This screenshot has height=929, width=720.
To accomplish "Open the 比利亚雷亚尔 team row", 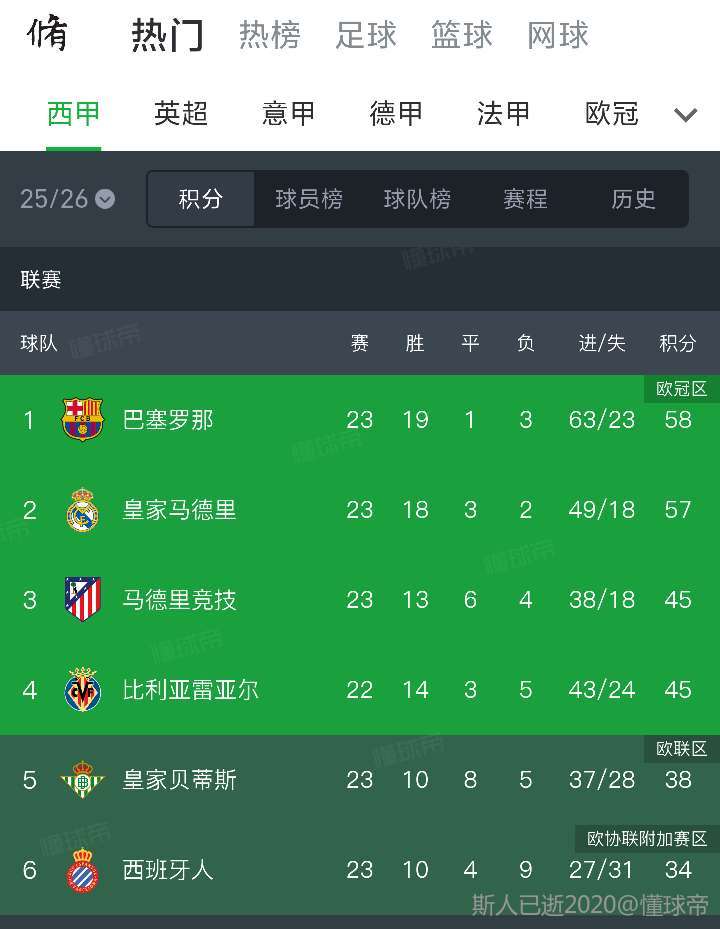I will click(190, 690).
